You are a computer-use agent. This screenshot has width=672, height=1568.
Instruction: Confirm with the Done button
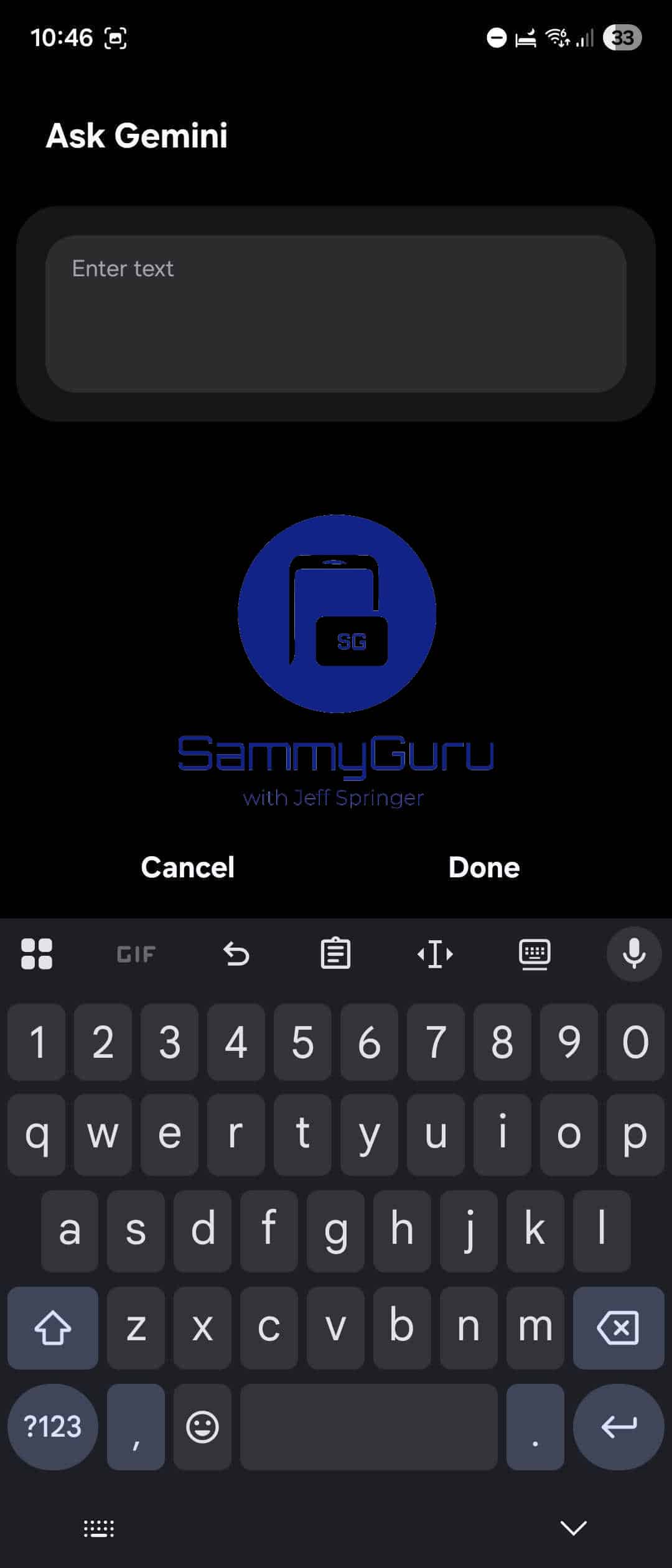(x=483, y=867)
